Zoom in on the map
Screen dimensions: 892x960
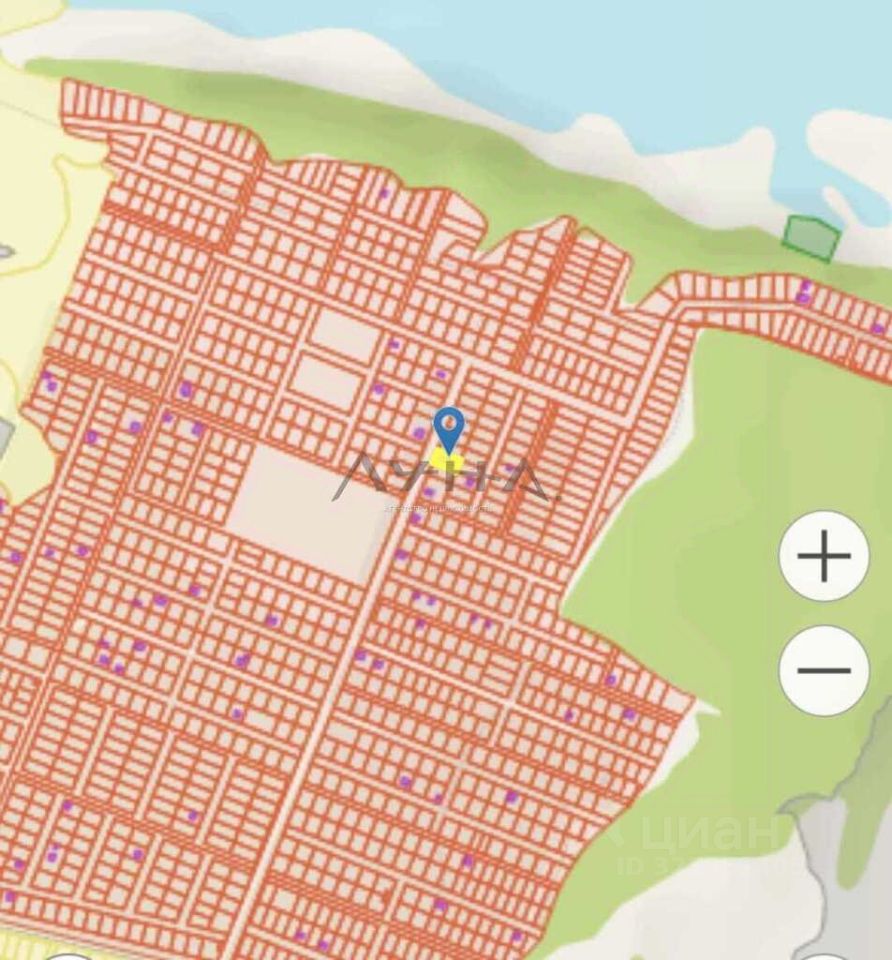click(x=824, y=556)
